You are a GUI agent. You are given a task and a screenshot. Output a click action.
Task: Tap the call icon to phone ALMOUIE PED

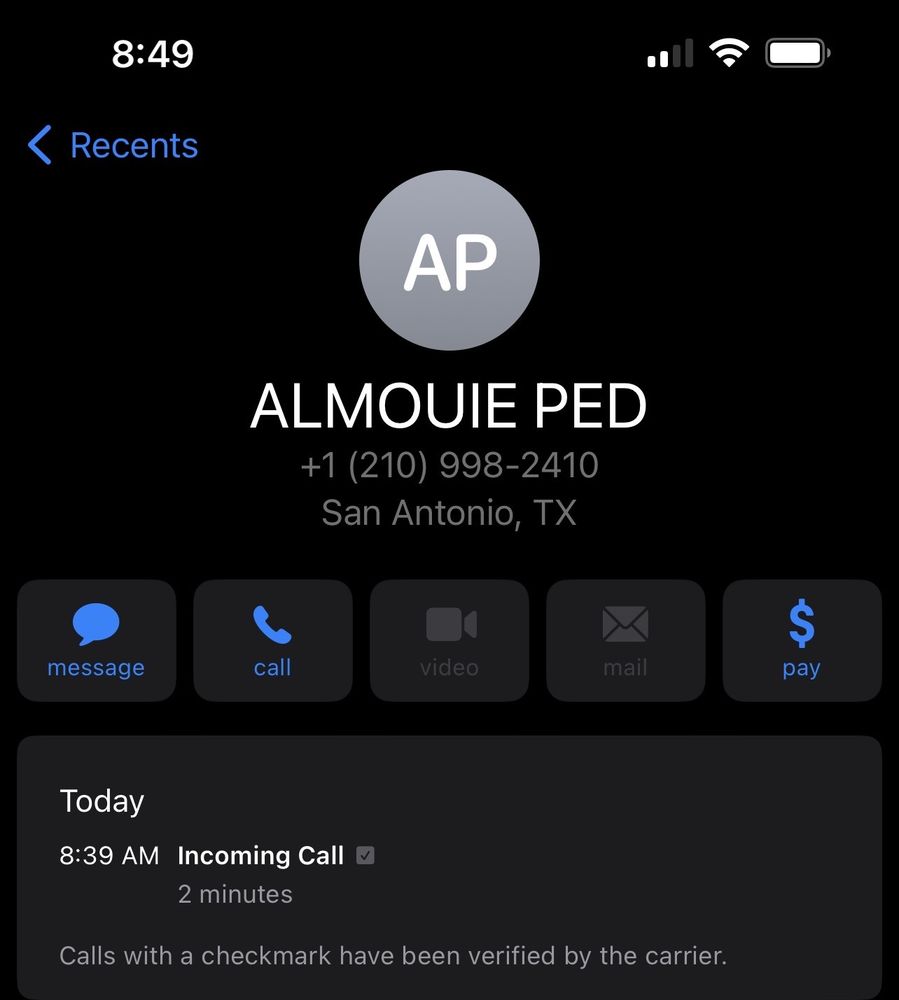[272, 640]
